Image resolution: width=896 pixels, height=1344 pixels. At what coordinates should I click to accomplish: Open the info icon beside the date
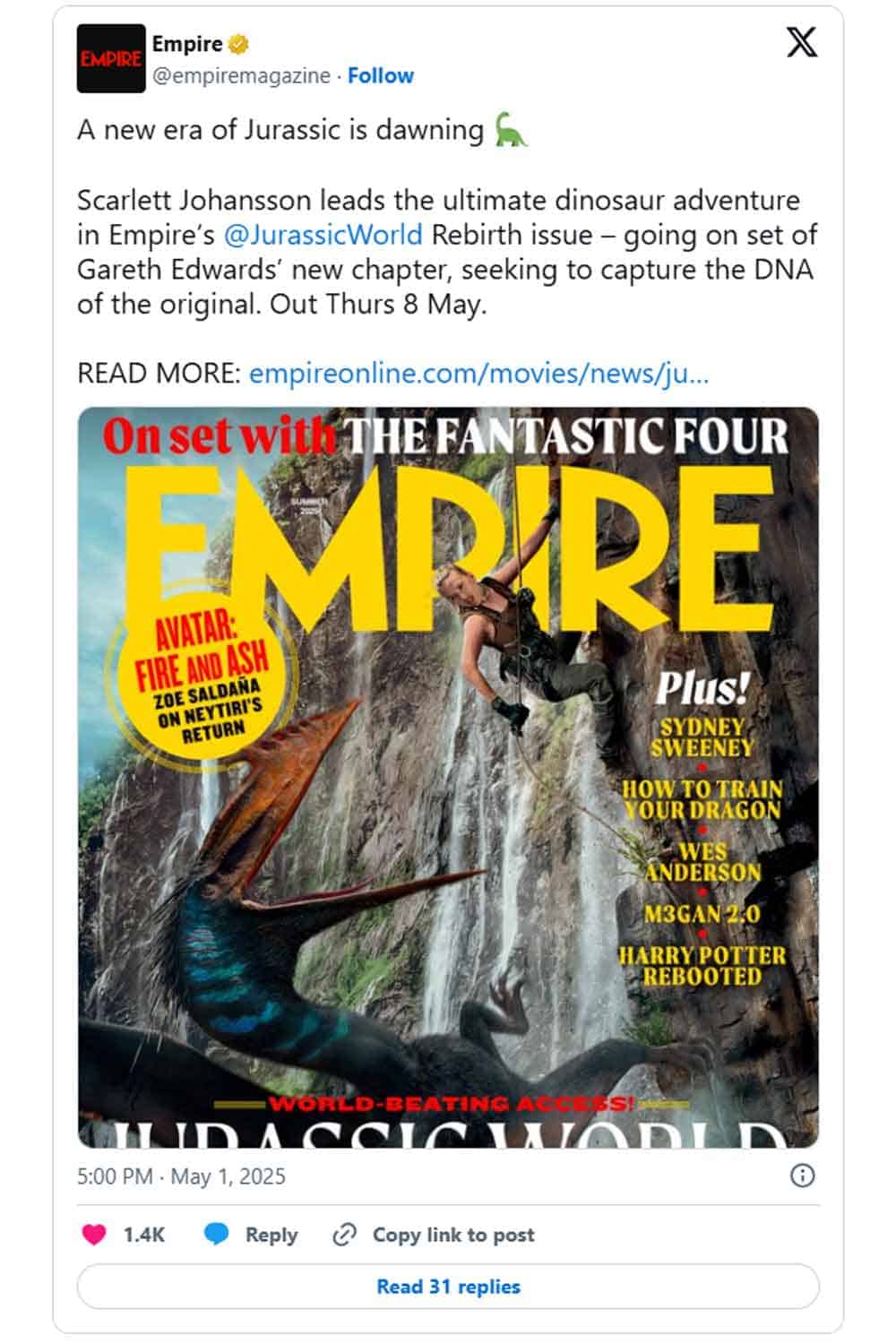coord(802,1176)
